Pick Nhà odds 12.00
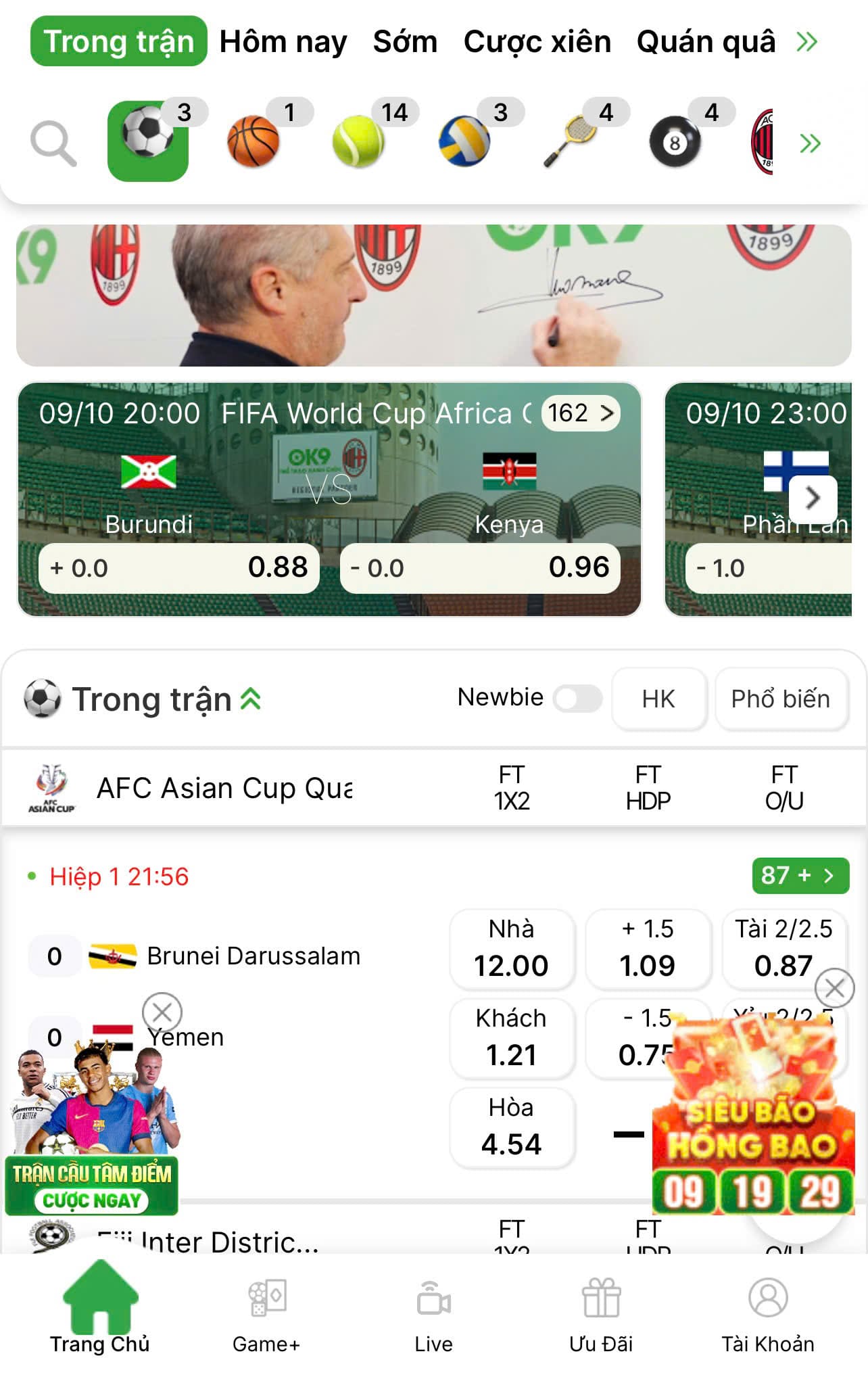 [511, 948]
